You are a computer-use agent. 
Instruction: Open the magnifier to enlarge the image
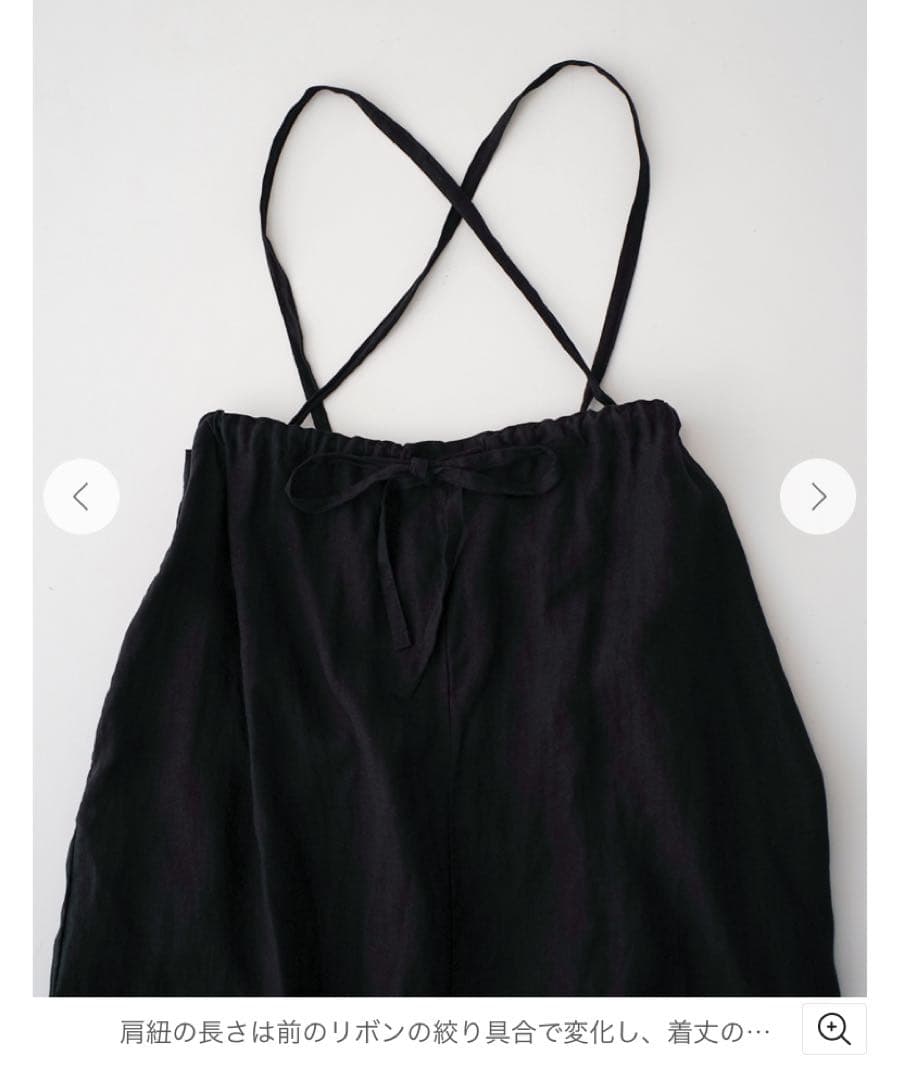click(833, 1029)
